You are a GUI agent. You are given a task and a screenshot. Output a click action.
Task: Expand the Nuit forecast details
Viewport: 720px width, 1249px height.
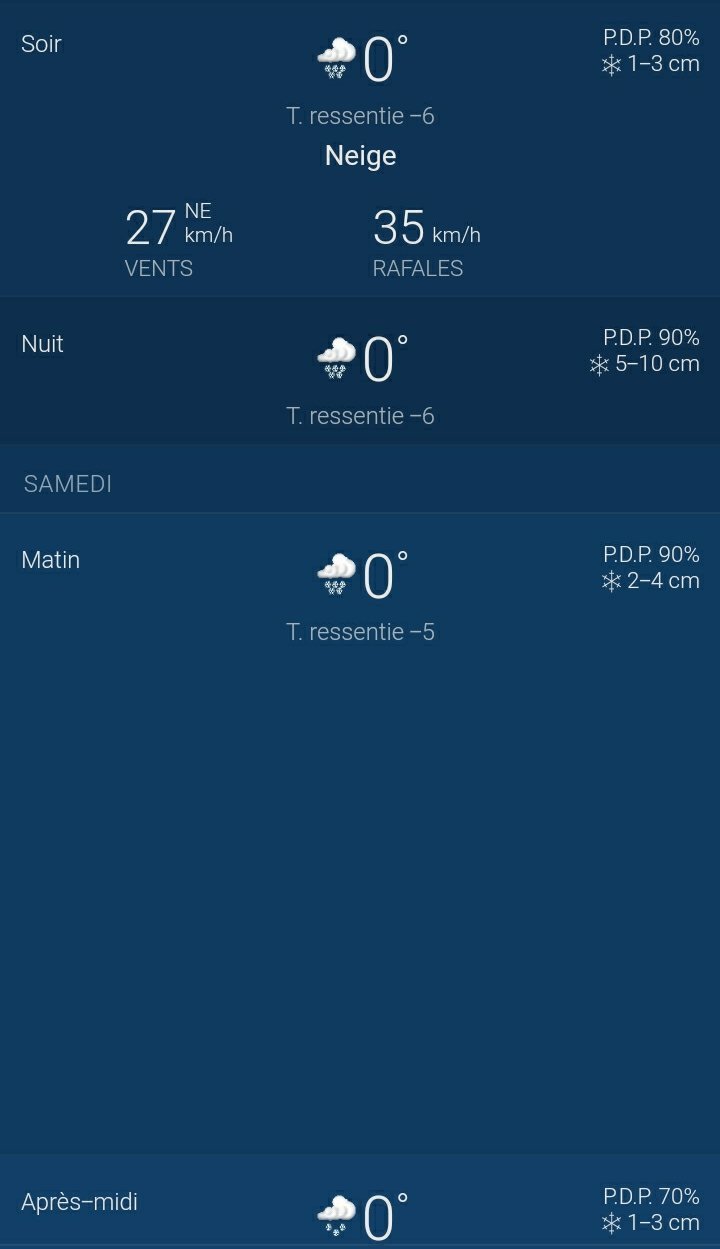(x=360, y=370)
